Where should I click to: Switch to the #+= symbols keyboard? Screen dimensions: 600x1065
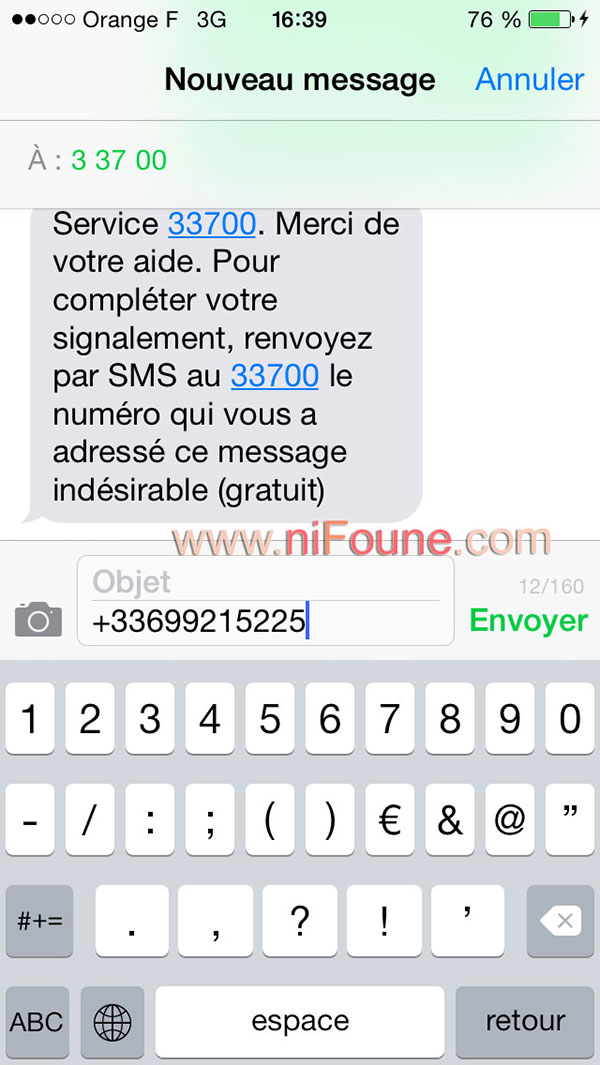(x=39, y=921)
